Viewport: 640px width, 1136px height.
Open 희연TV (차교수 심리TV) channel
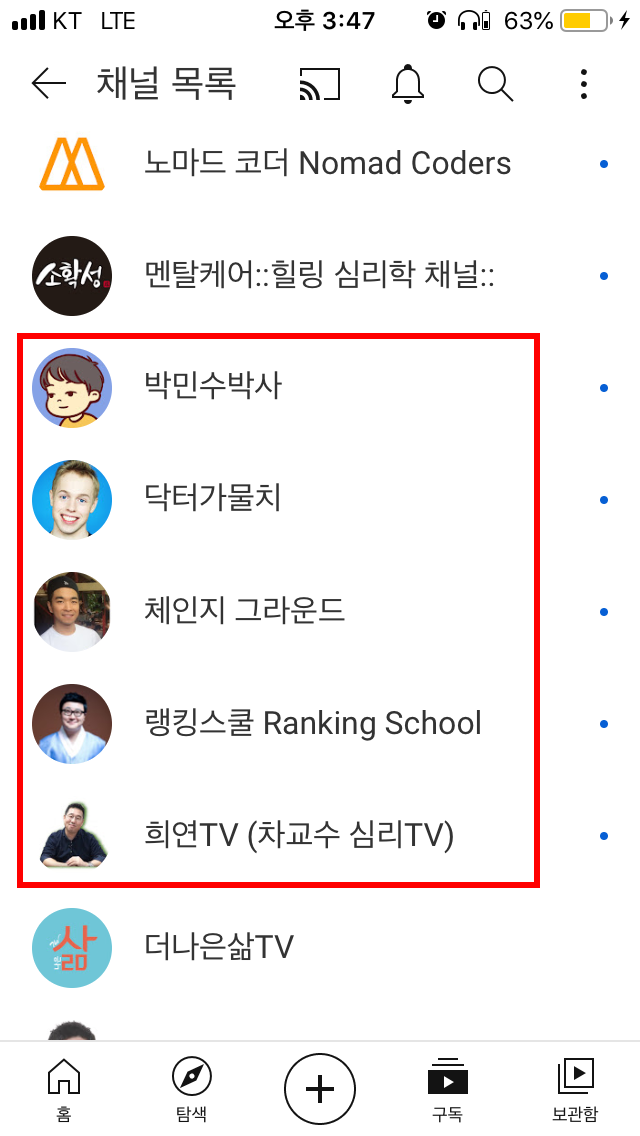click(320, 835)
